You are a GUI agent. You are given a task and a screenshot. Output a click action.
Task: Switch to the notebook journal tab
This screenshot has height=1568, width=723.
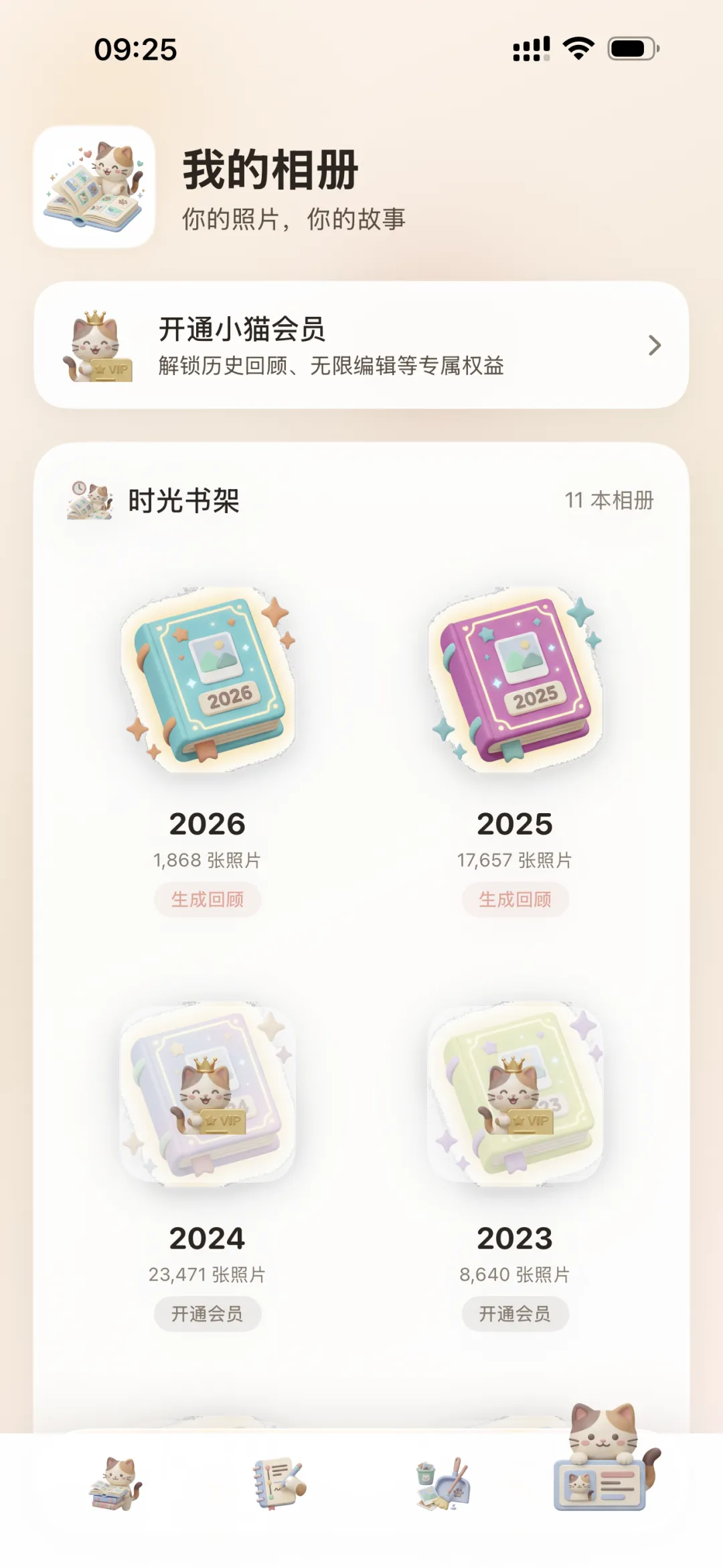[x=279, y=1484]
